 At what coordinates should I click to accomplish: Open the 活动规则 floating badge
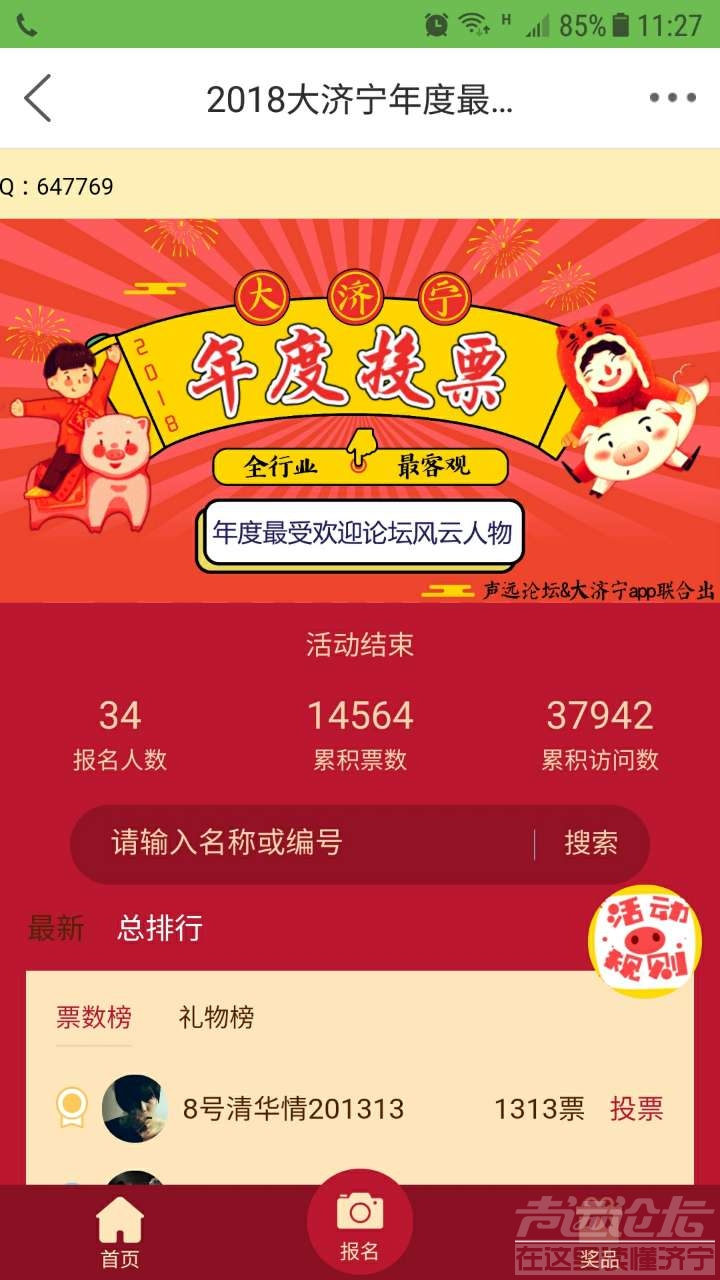click(644, 940)
